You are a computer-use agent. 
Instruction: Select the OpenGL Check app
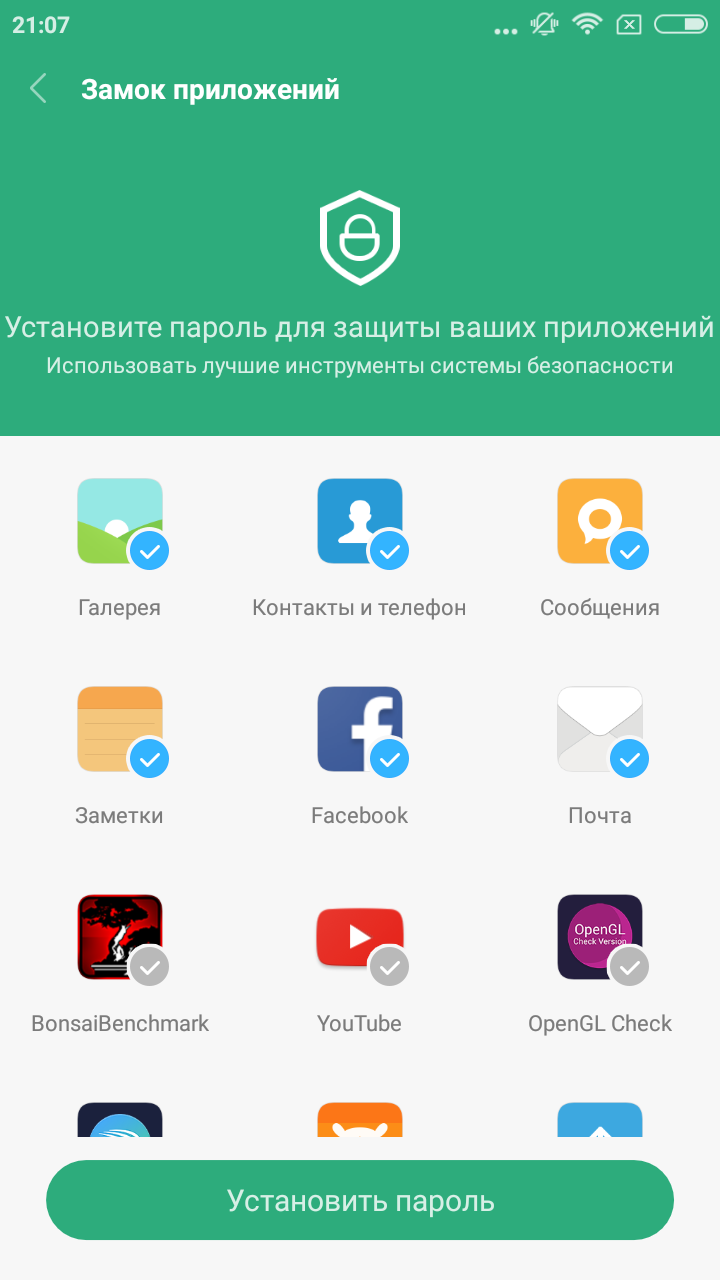tap(600, 964)
